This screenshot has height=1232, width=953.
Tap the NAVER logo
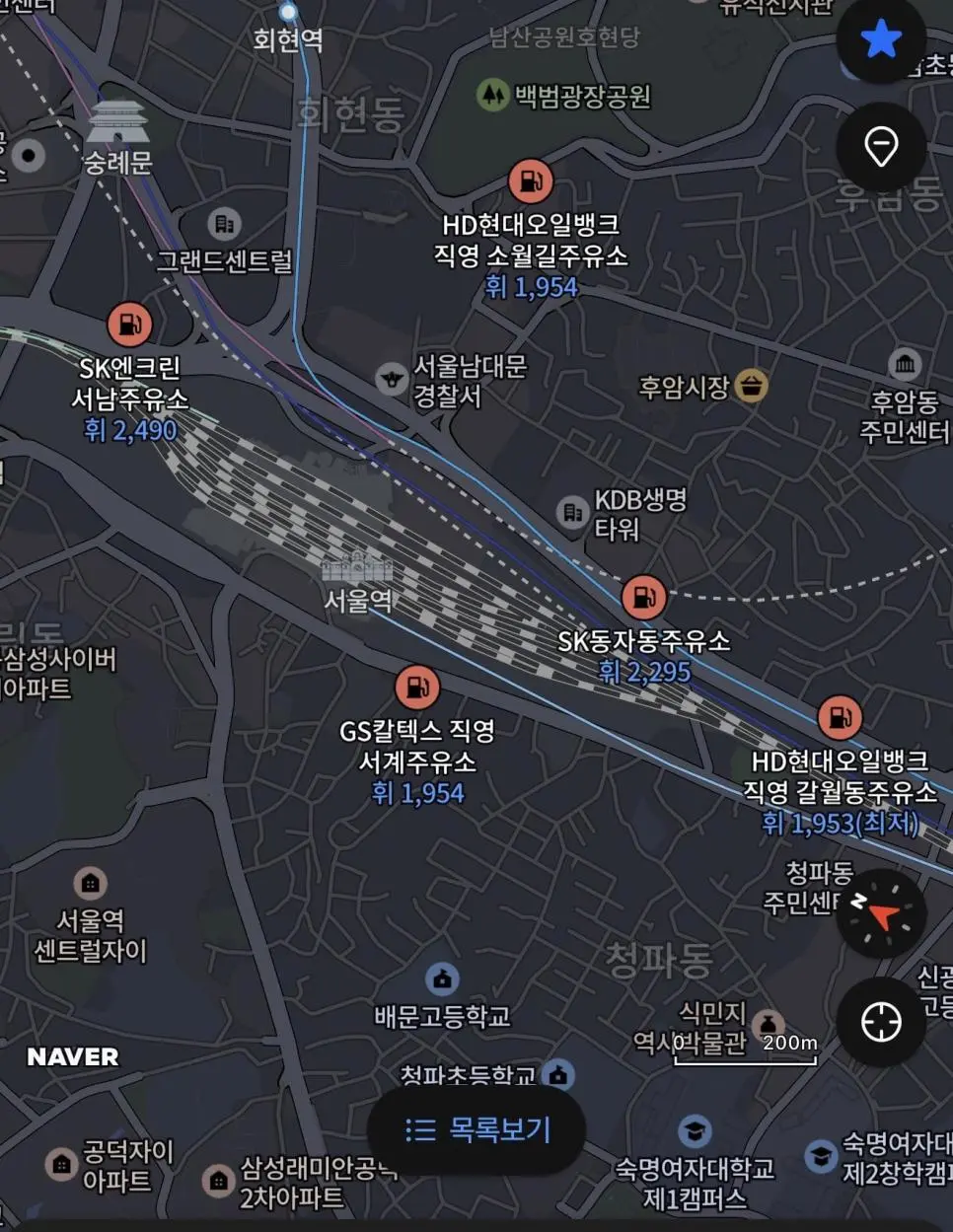click(x=74, y=1057)
